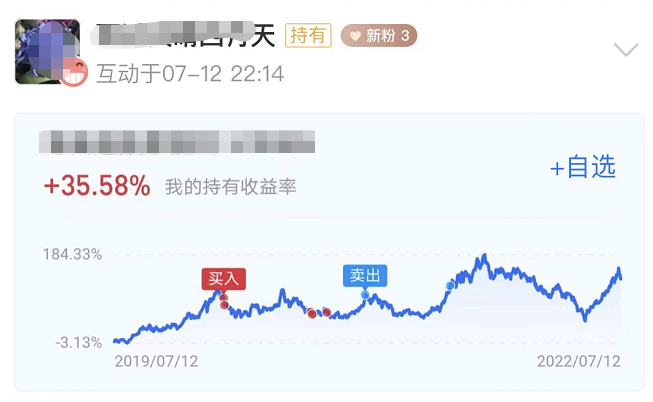
Task: Open the blurred fund name title
Action: click(x=176, y=143)
